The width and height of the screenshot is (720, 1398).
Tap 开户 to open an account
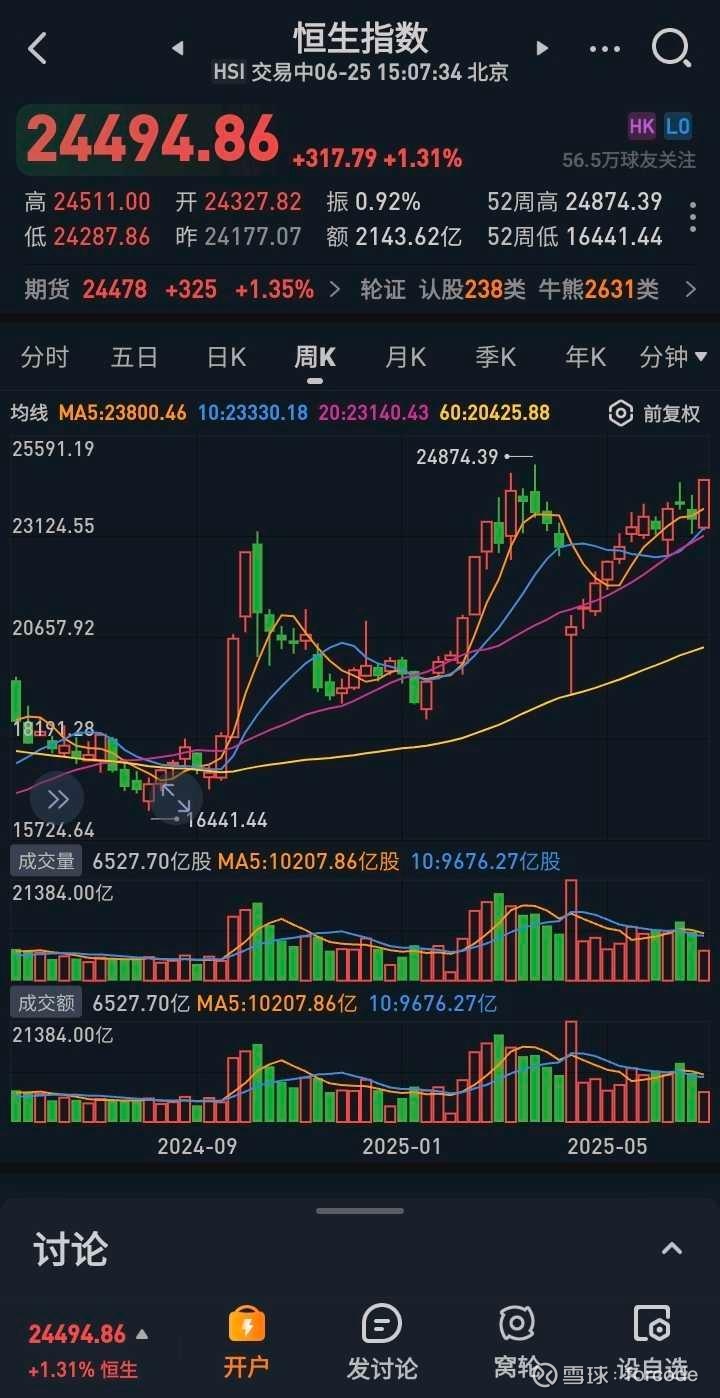[245, 1343]
